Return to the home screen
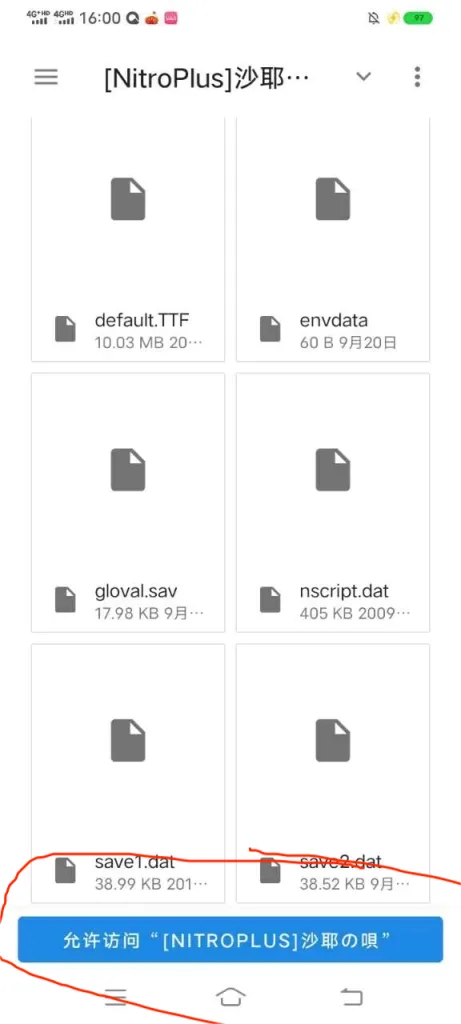 230,996
